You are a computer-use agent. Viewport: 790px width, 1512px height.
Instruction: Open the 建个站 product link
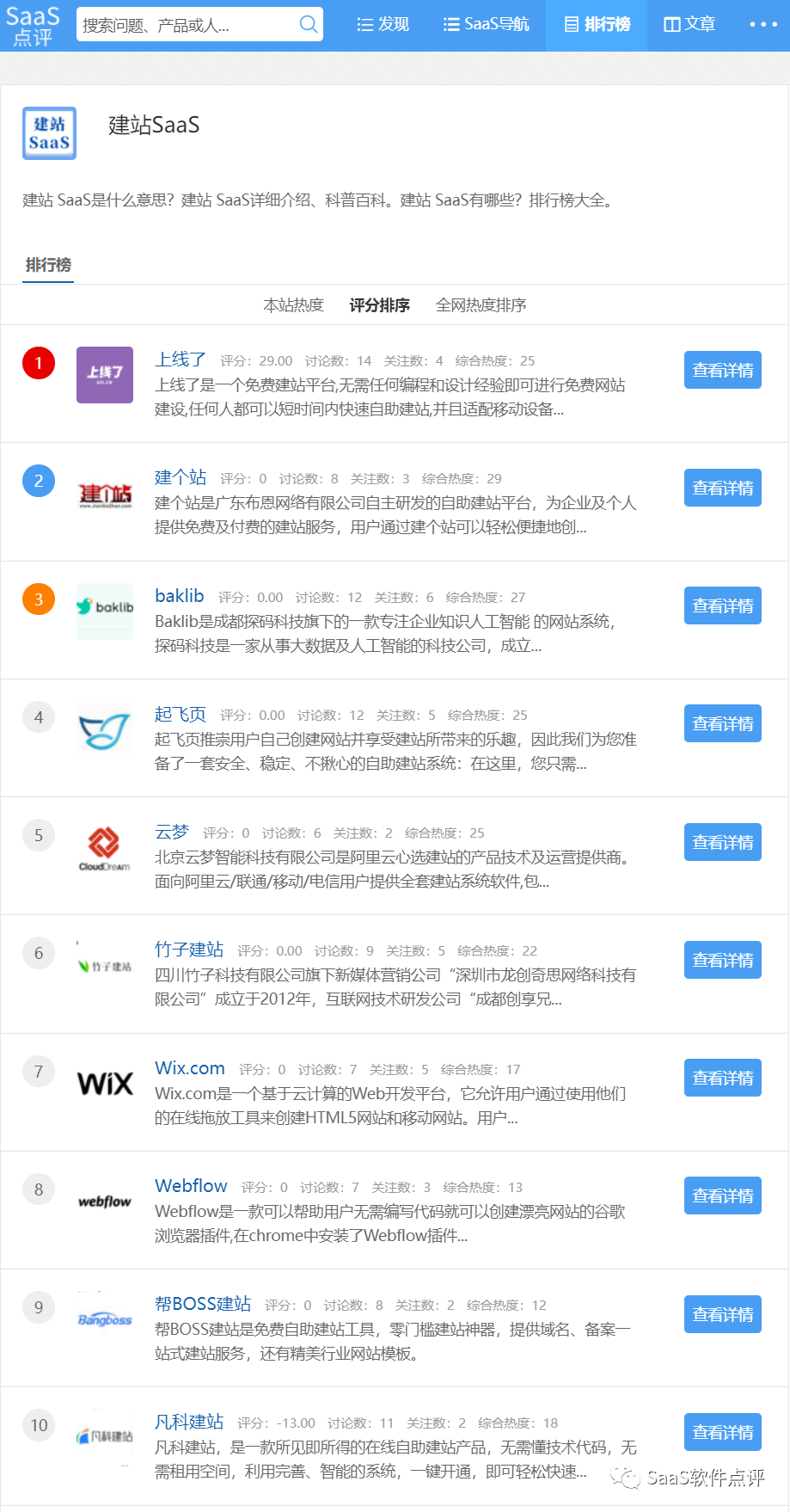(x=181, y=477)
